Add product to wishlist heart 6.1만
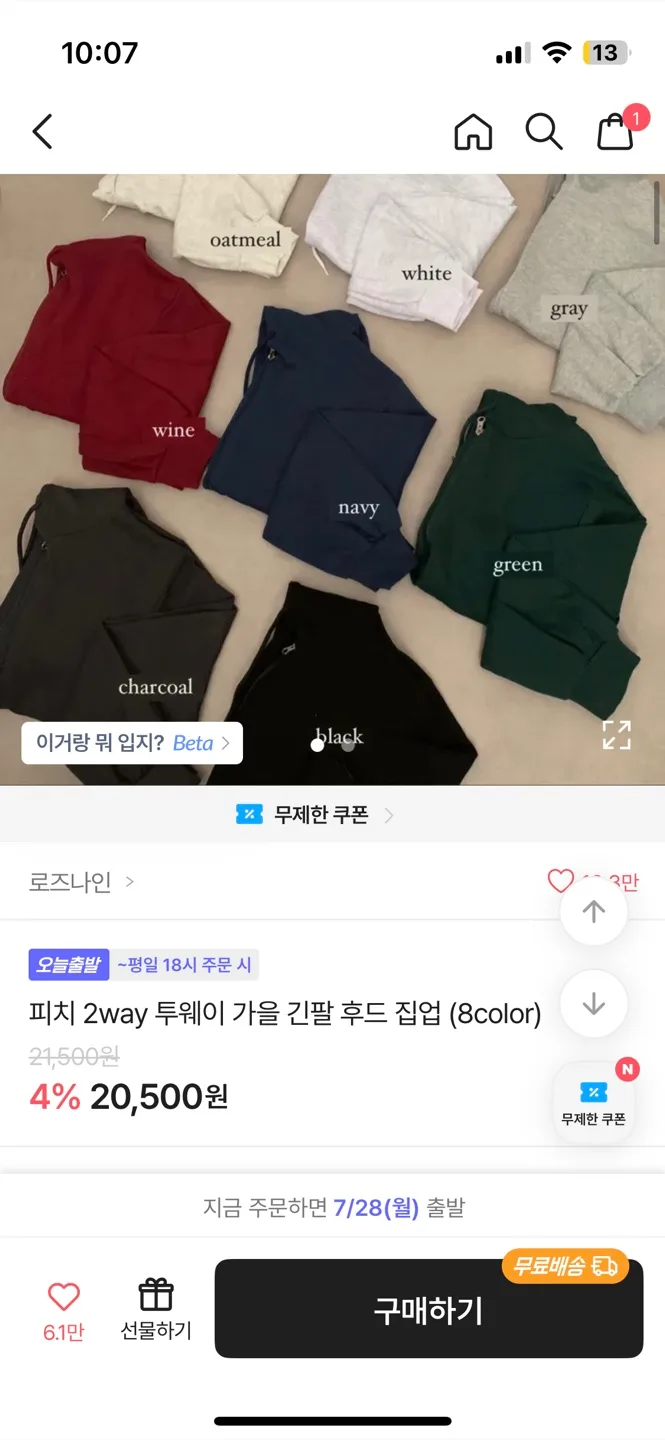The width and height of the screenshot is (665, 1440). click(x=63, y=1306)
